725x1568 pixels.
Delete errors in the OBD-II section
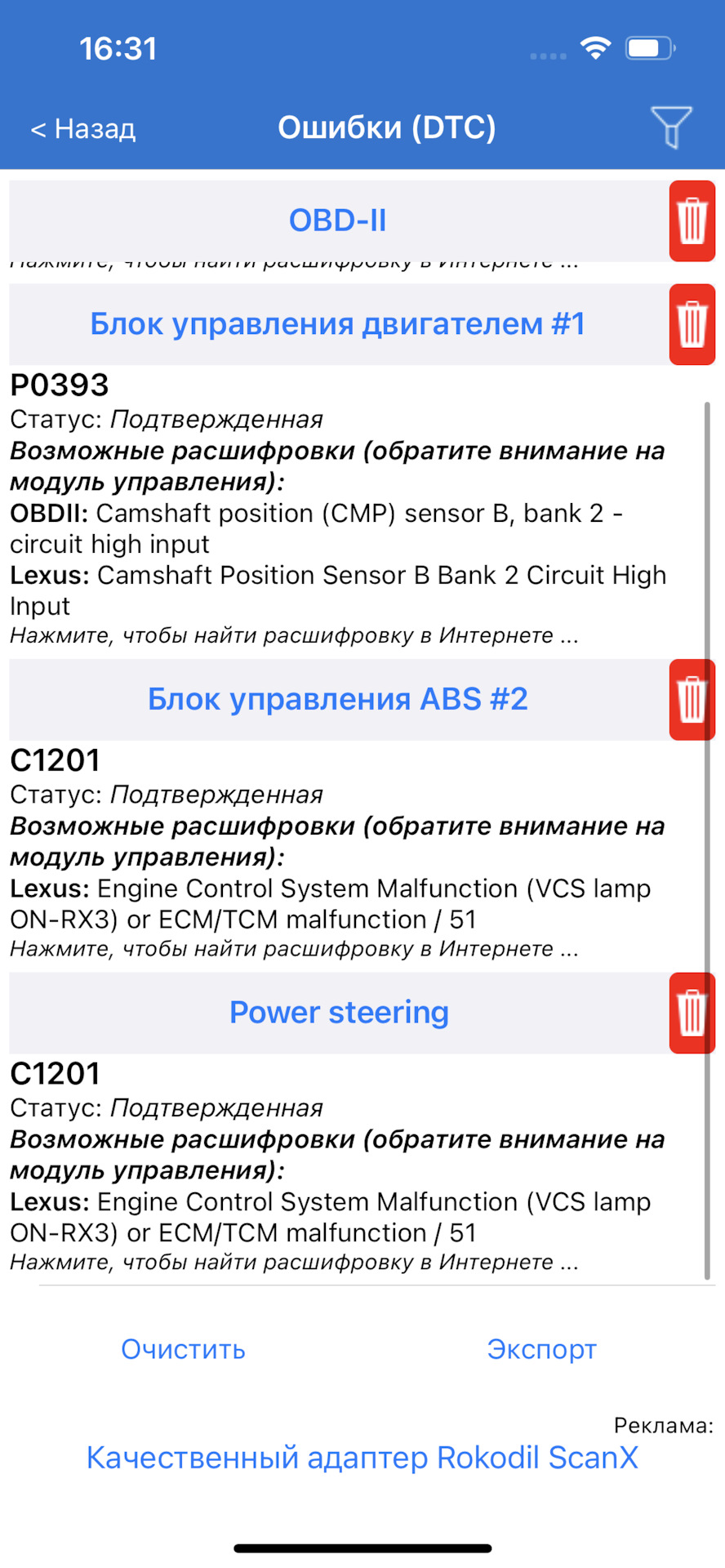point(692,220)
